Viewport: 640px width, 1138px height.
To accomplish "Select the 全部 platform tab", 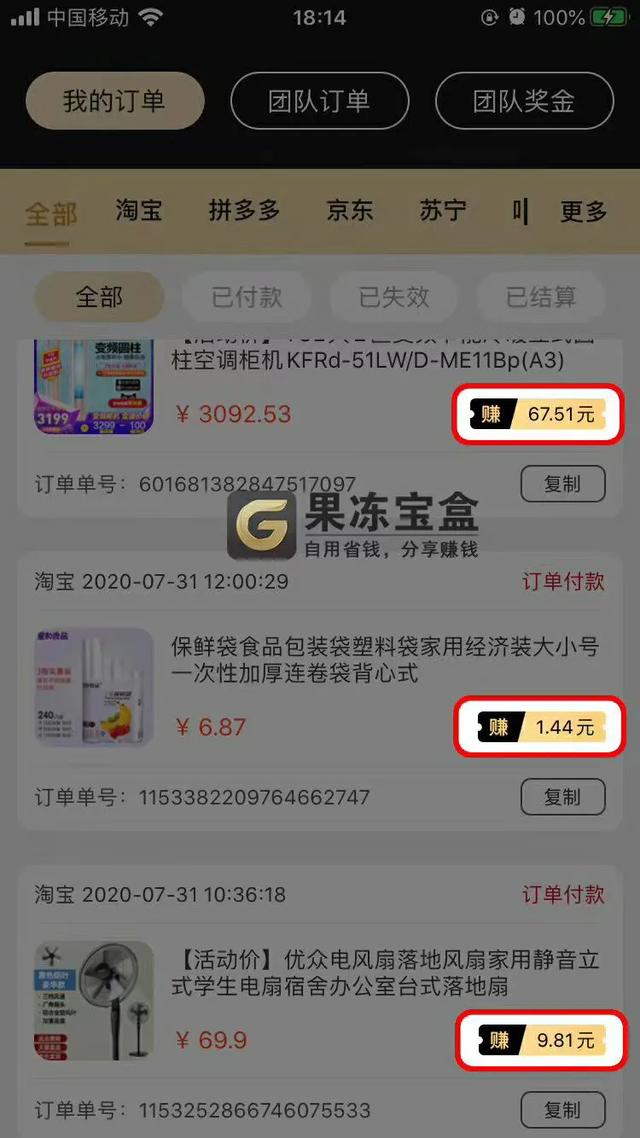I will (51, 213).
